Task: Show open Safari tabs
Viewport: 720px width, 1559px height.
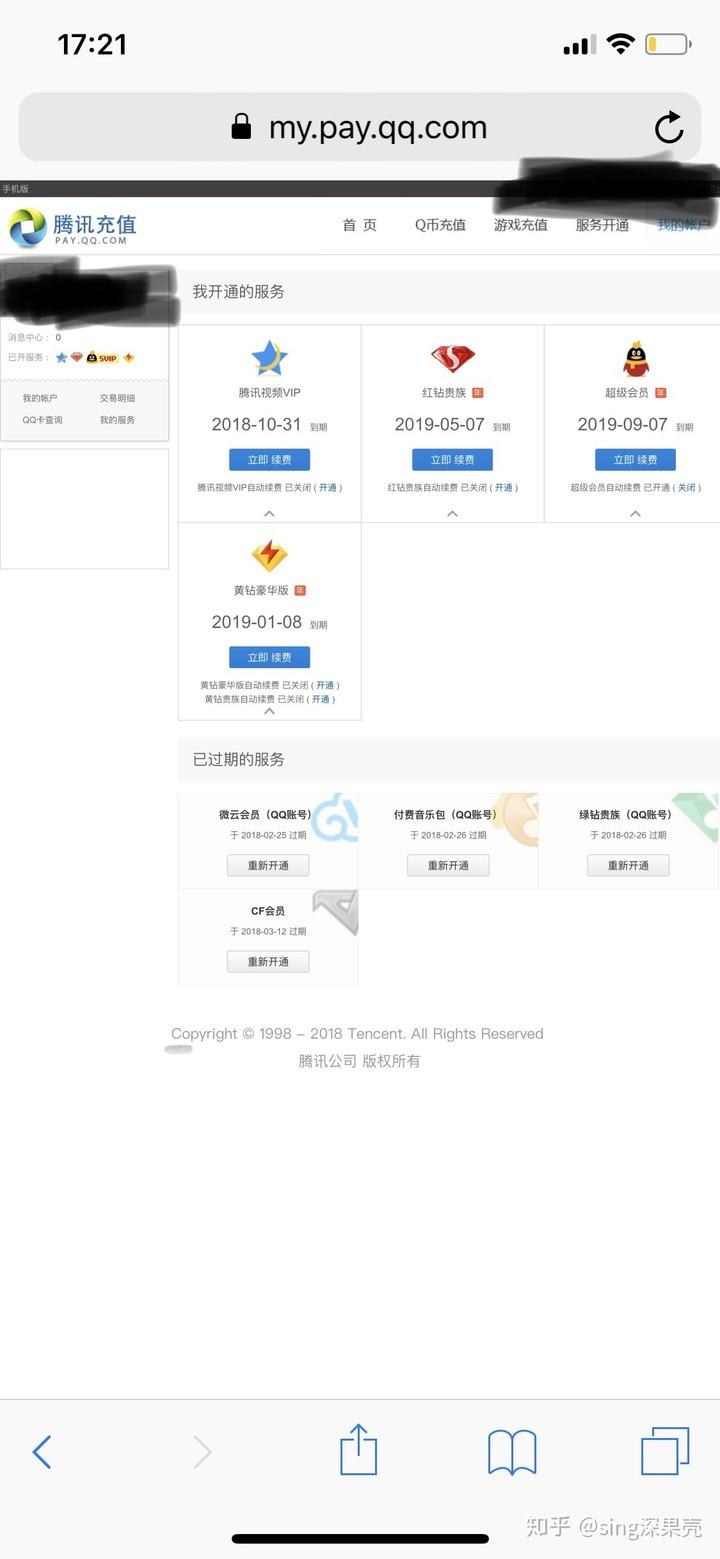Action: pos(665,1450)
